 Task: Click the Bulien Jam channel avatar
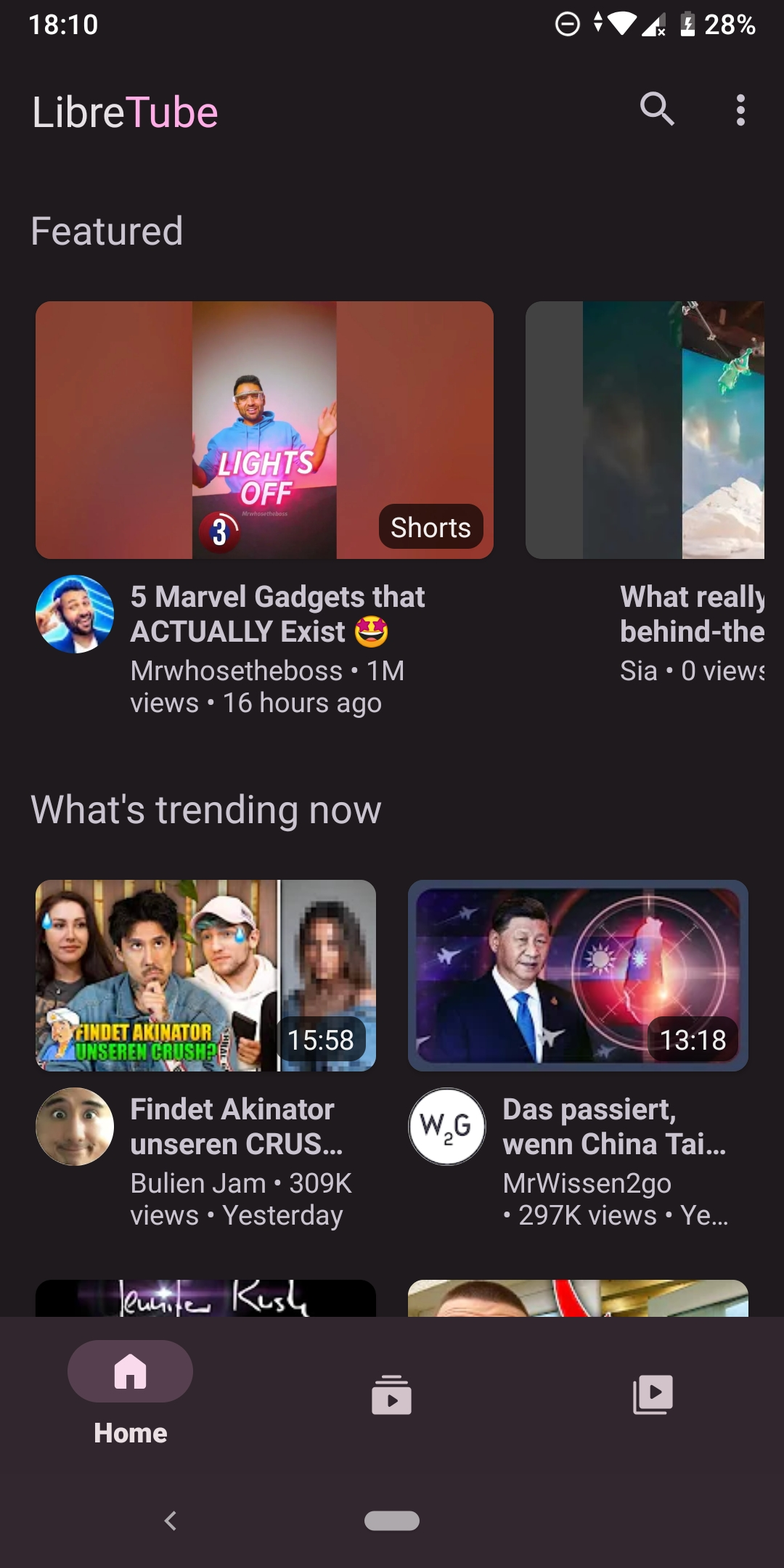pyautogui.click(x=75, y=1127)
